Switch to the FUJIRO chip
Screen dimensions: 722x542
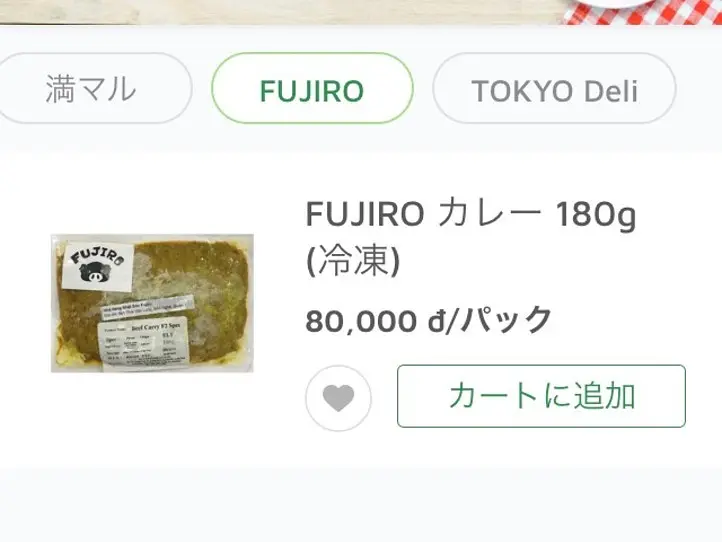(x=312, y=91)
